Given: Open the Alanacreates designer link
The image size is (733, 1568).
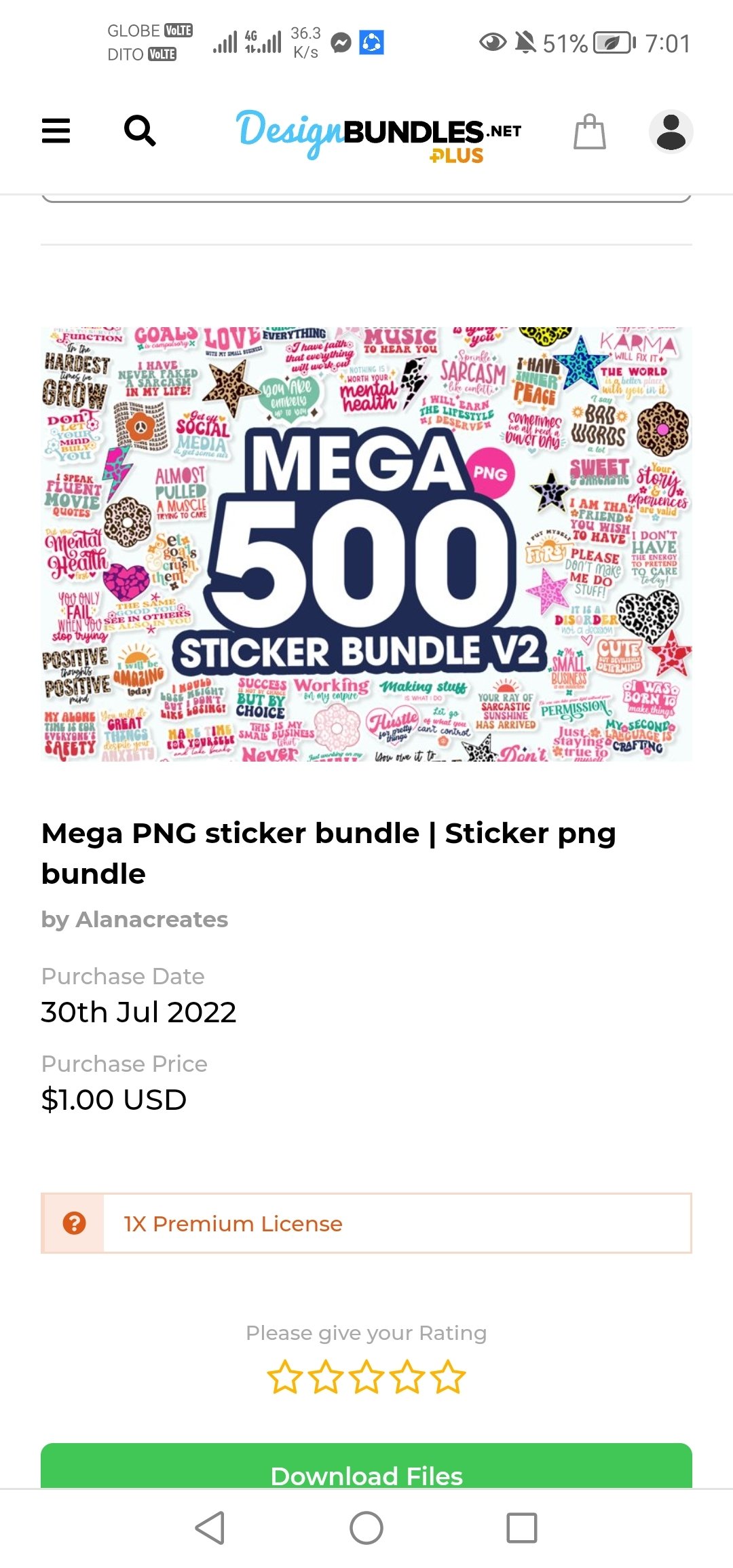Looking at the screenshot, I should (151, 919).
